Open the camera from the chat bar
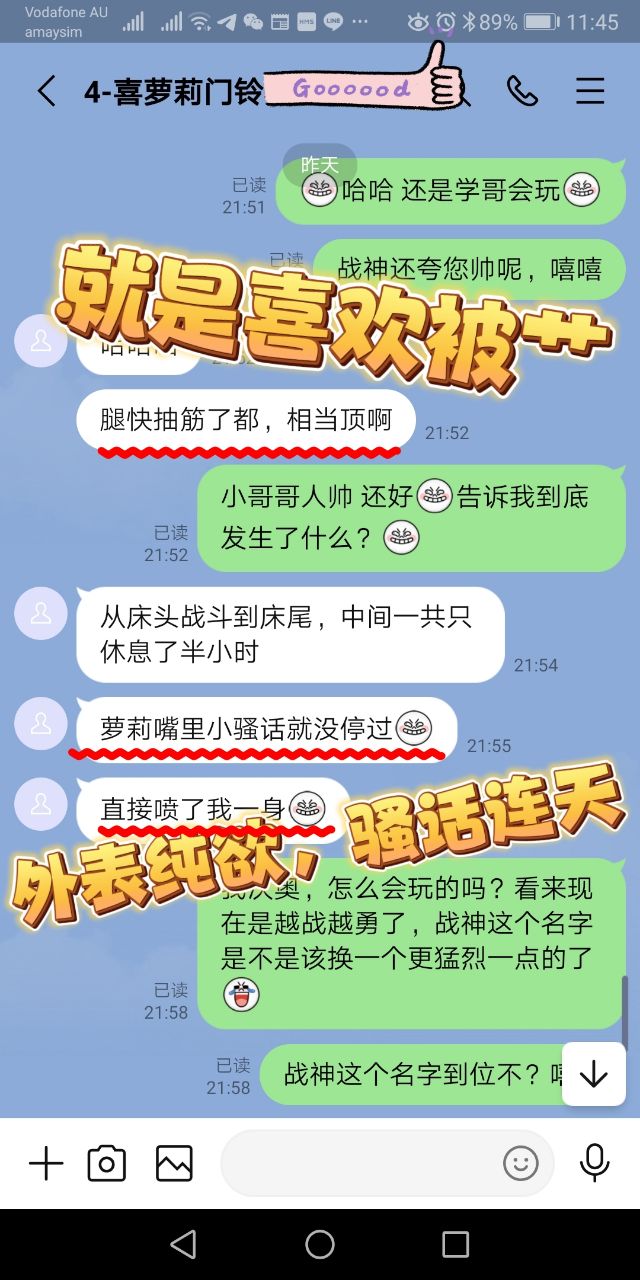Viewport: 640px width, 1280px height. pyautogui.click(x=107, y=1164)
